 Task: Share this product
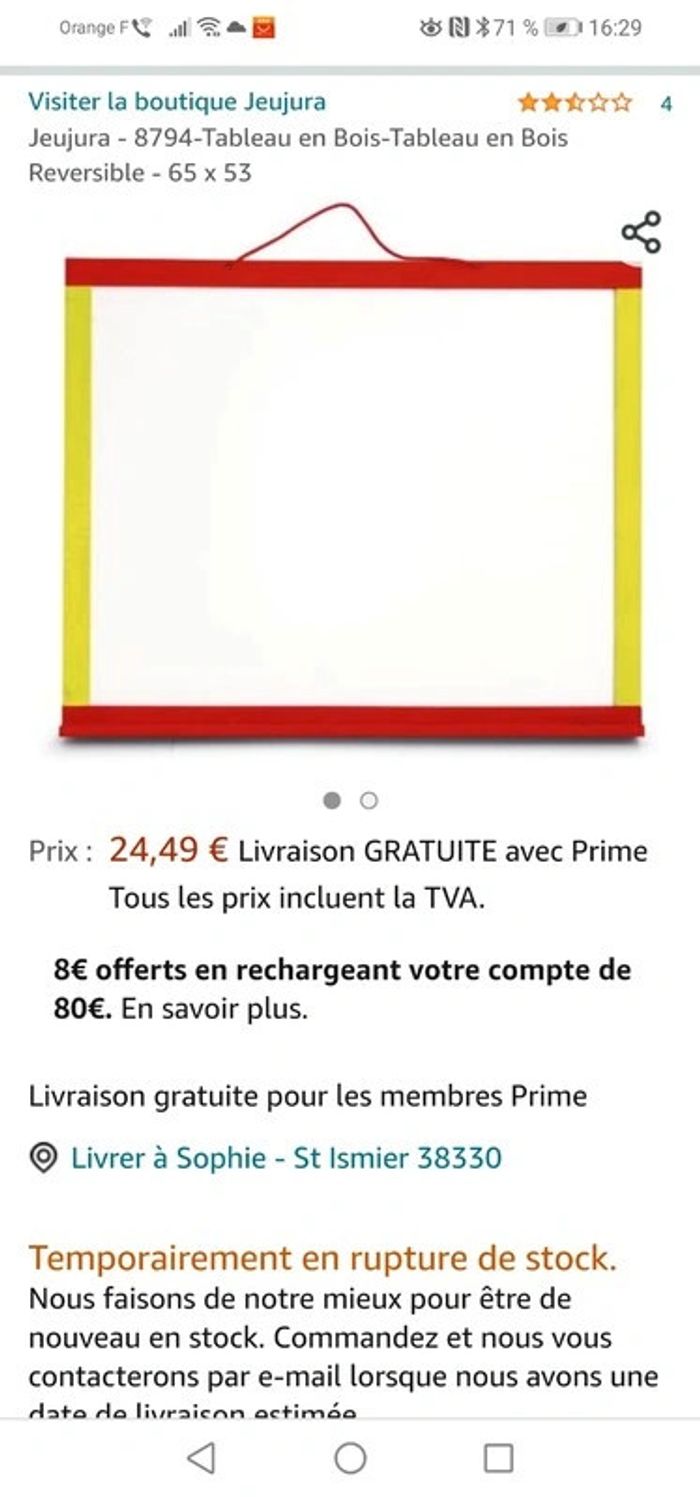[x=641, y=232]
